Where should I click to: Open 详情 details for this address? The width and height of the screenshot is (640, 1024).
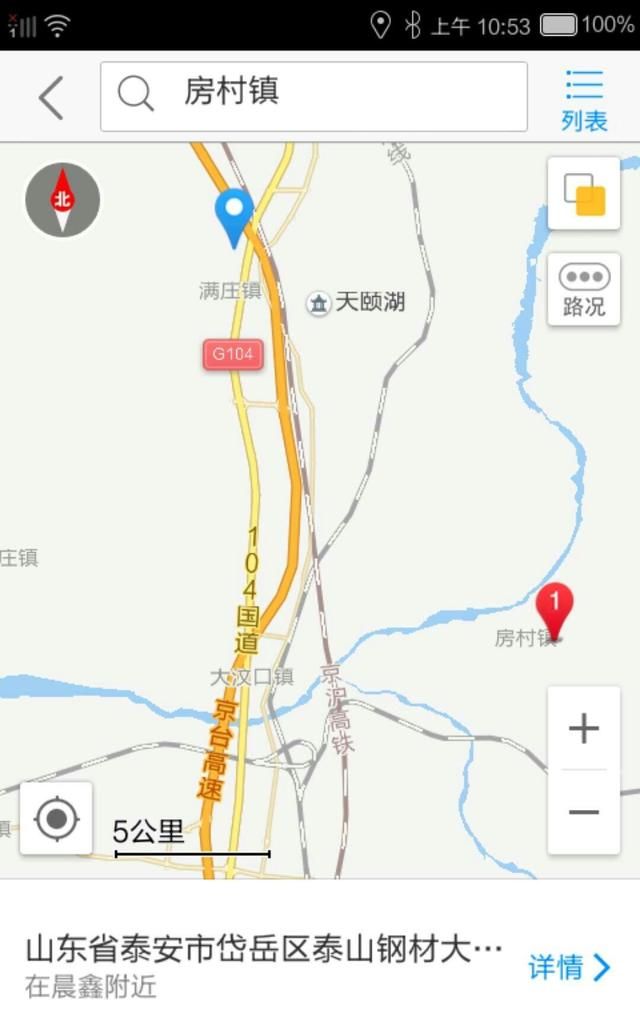click(569, 967)
